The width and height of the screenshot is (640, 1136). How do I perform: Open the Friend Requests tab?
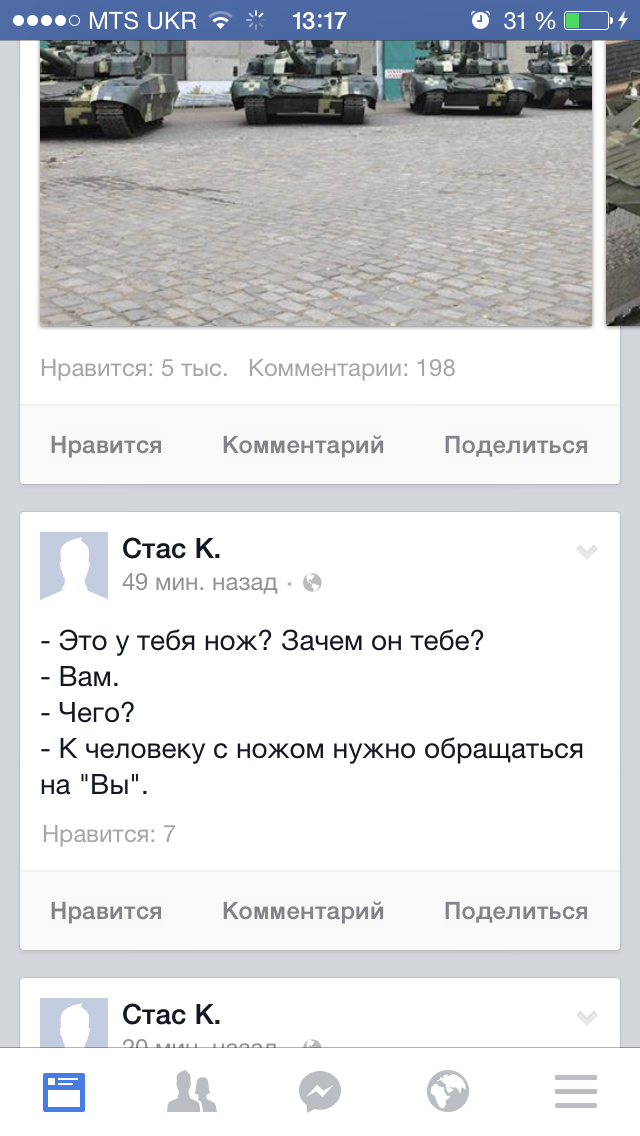point(191,1092)
